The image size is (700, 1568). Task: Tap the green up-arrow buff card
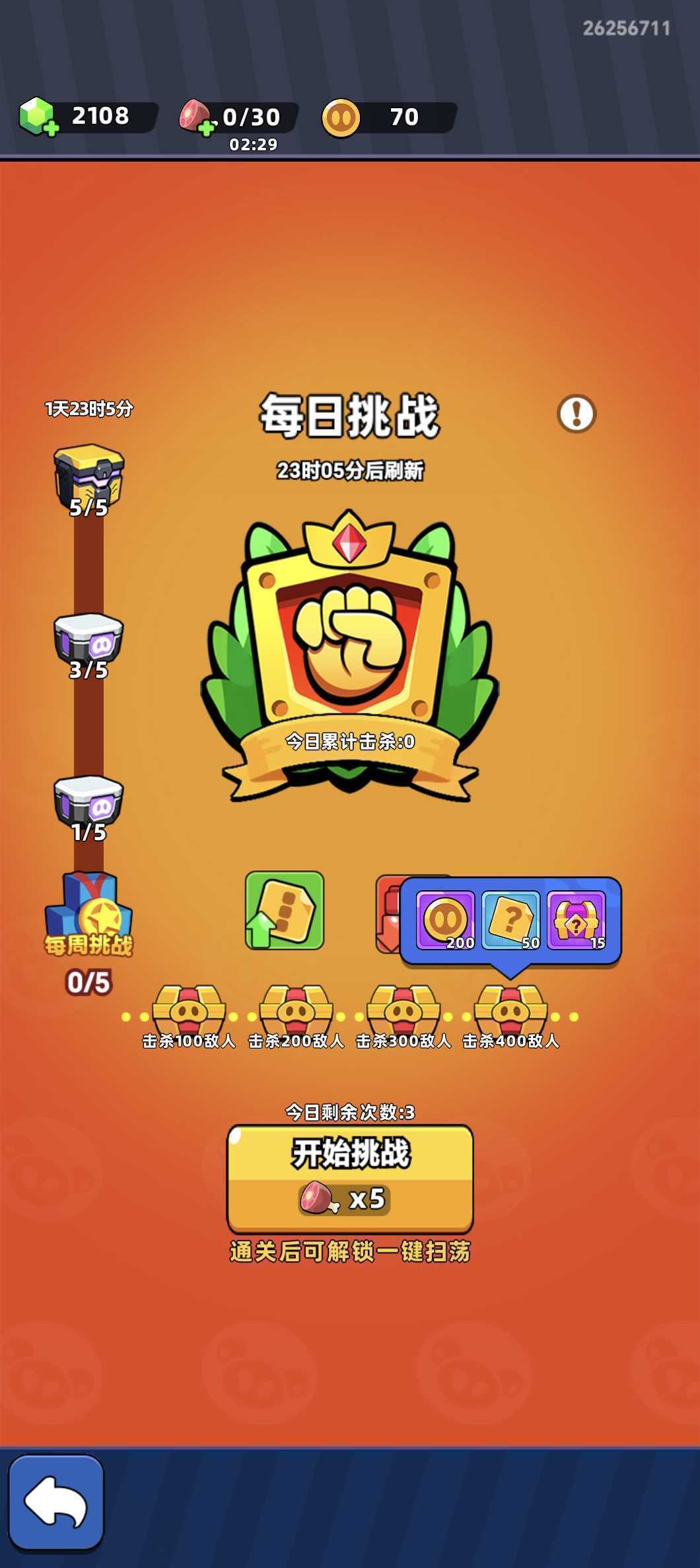point(285,911)
